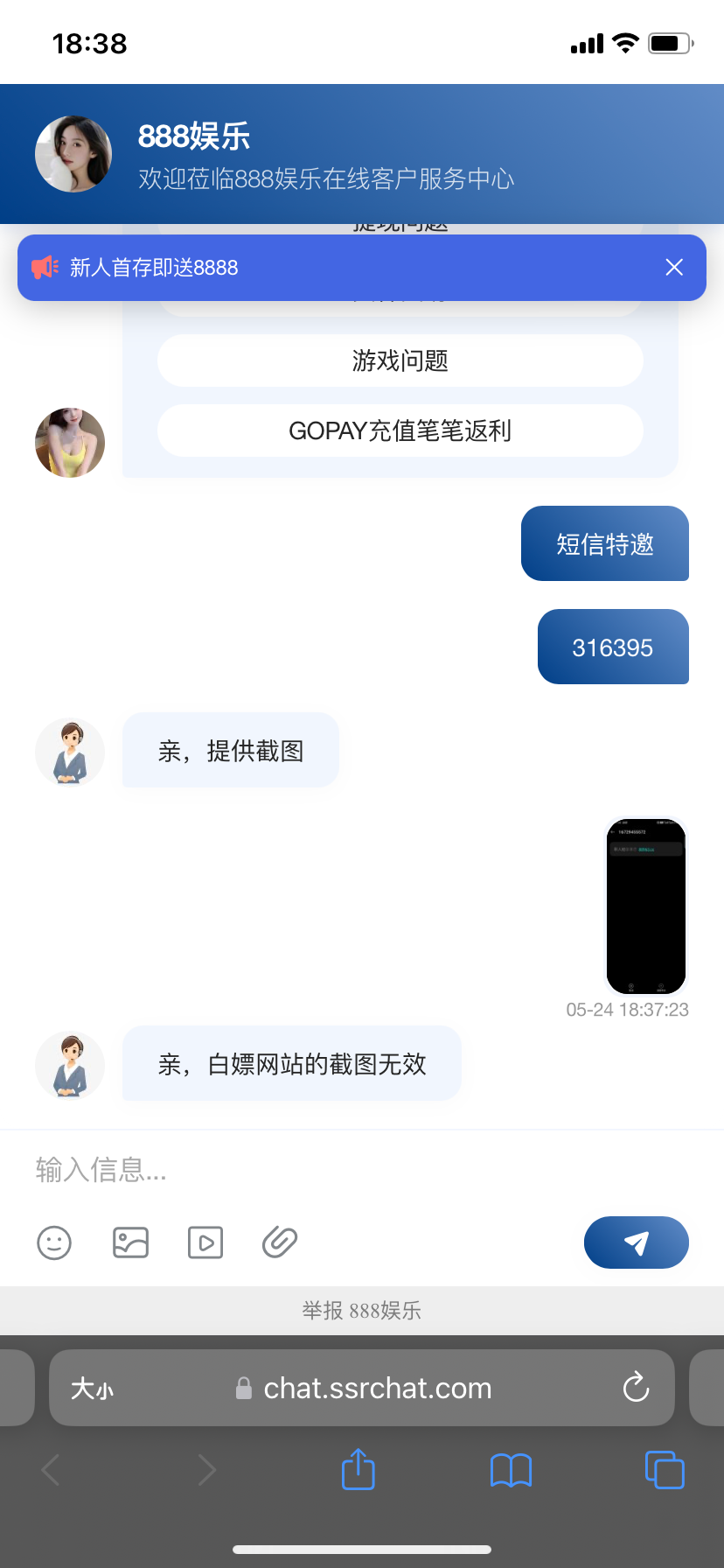This screenshot has height=1568, width=724.
Task: Share this page from Safari toolbar
Action: coord(358,1469)
